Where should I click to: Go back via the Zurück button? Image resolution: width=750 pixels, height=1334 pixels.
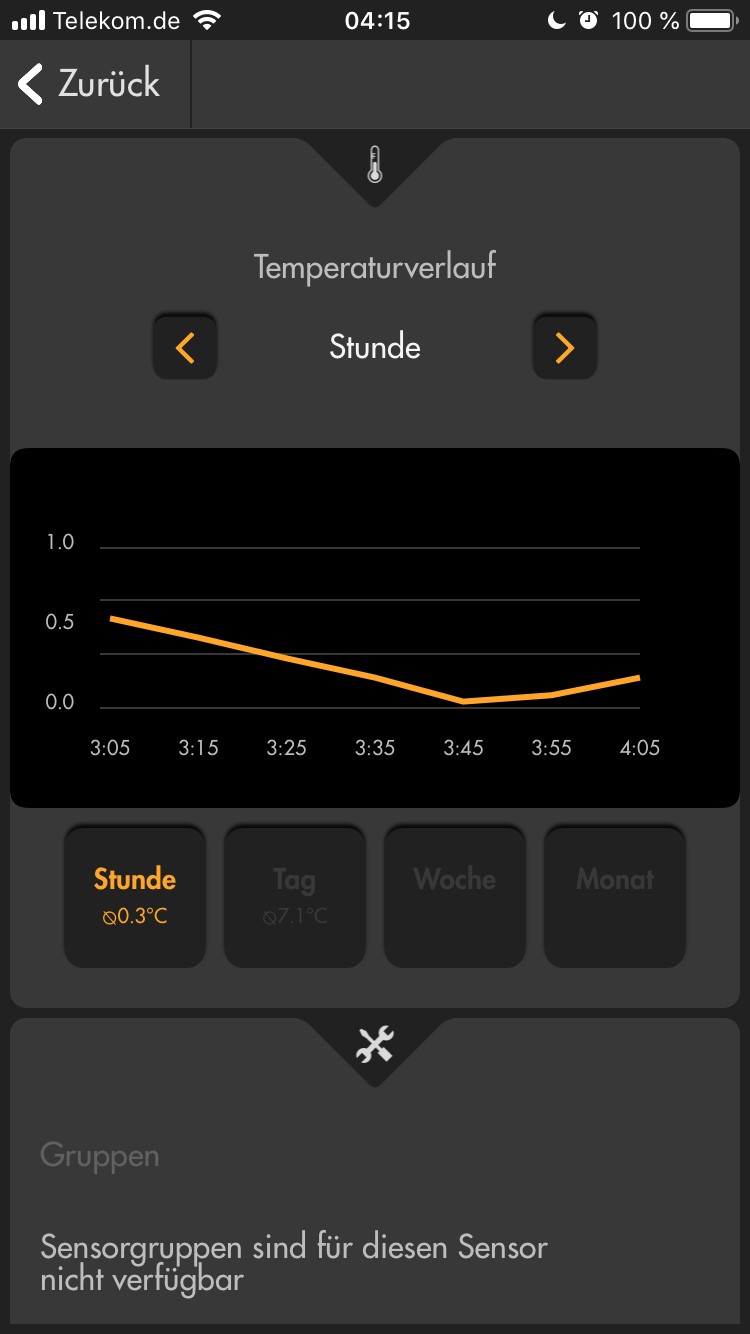pos(90,84)
